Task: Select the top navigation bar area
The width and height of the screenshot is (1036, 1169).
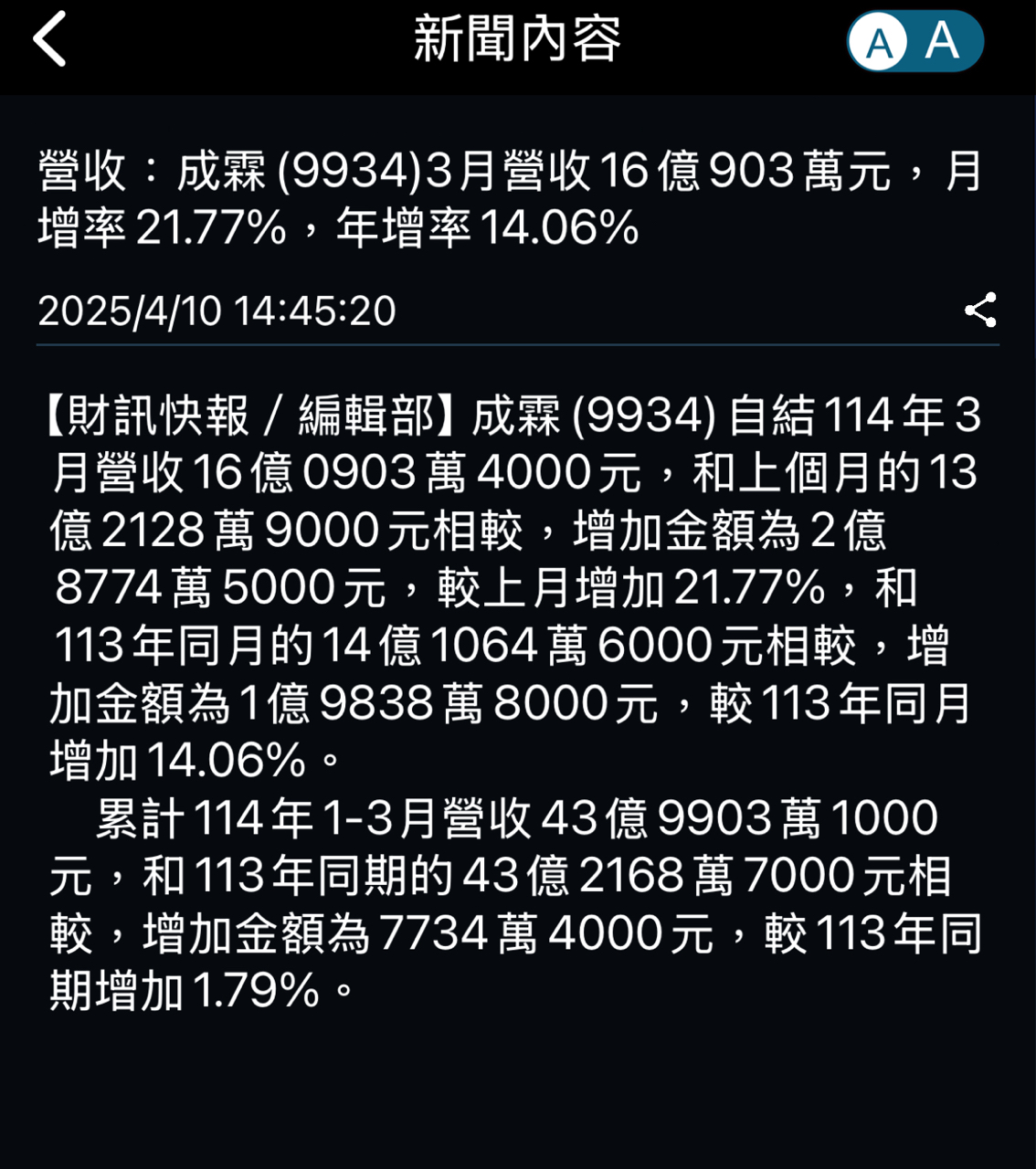Action: tap(517, 41)
